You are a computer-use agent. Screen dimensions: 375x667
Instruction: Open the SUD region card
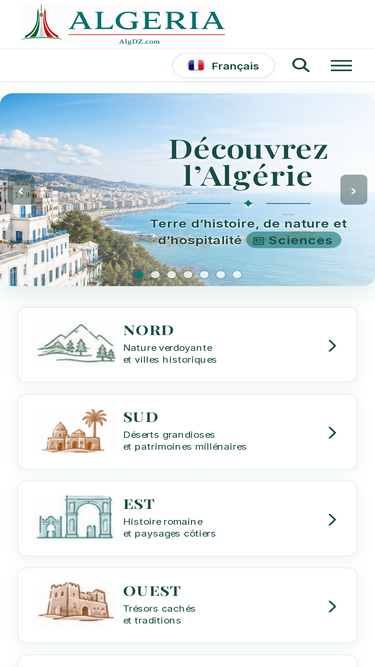(188, 431)
